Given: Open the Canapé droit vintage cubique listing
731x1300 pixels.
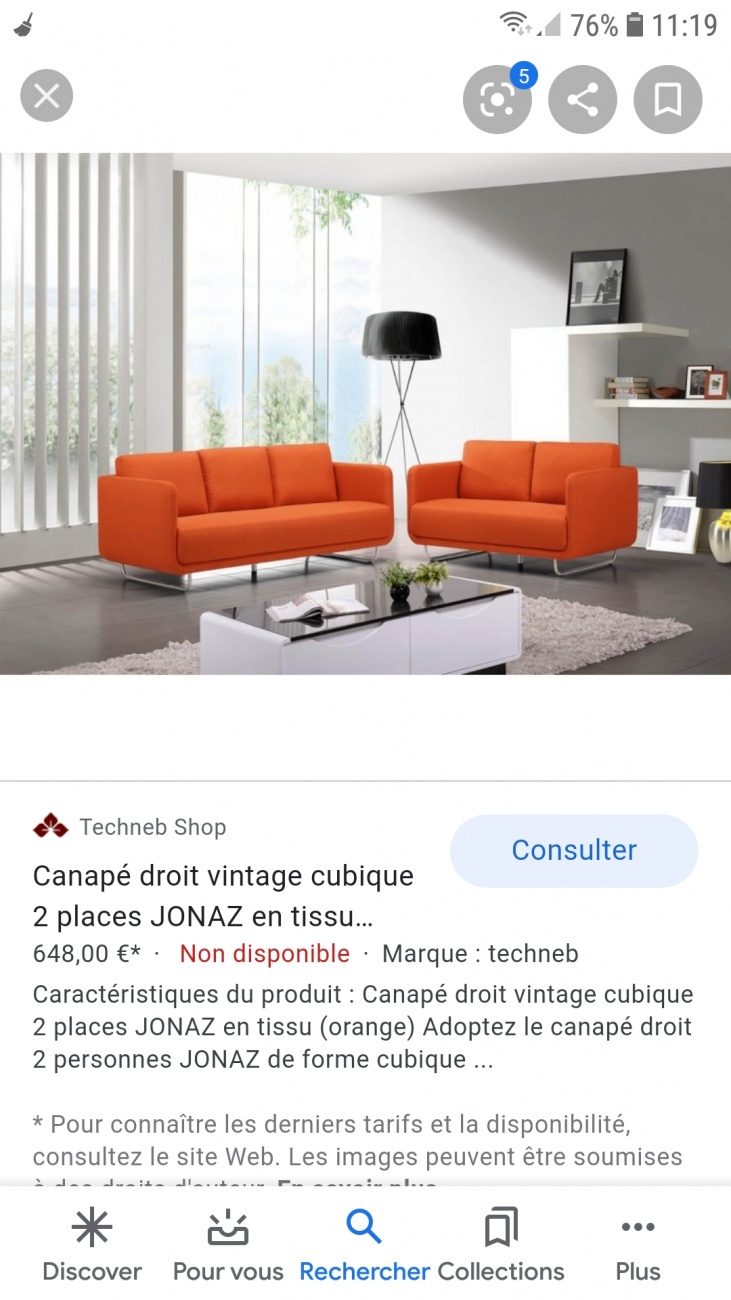Looking at the screenshot, I should point(223,895).
